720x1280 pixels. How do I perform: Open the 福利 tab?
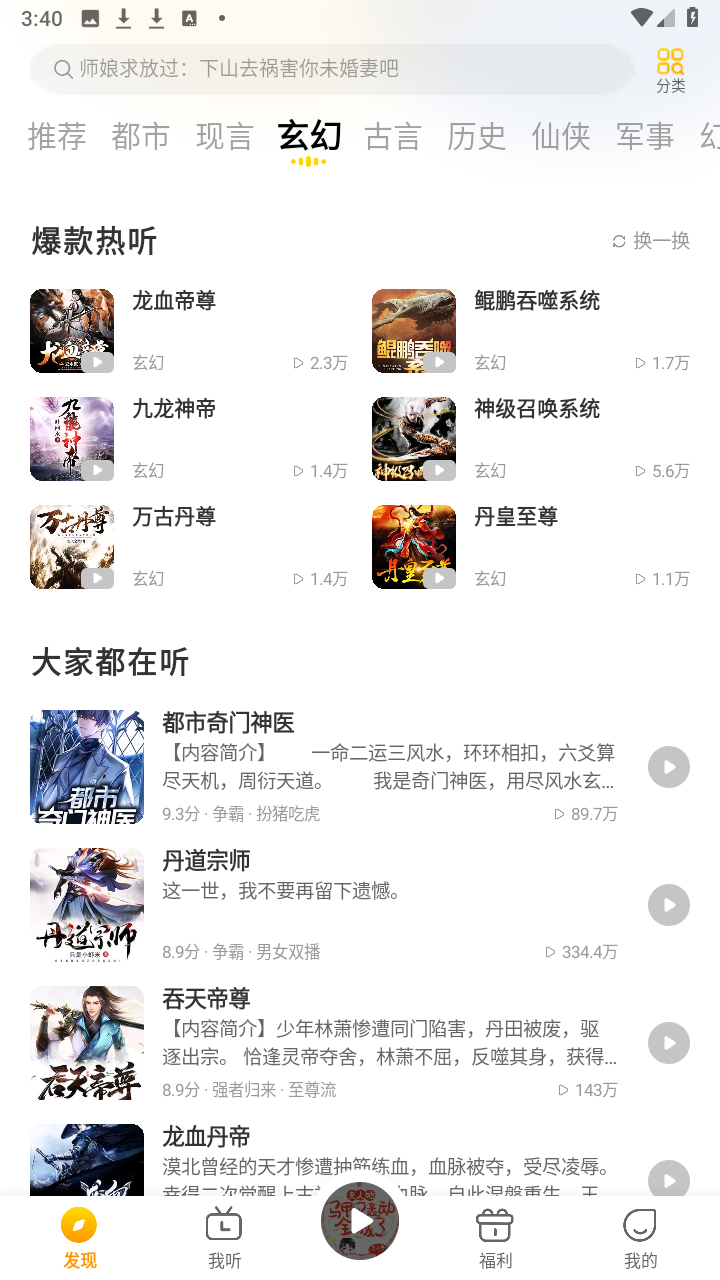pos(495,1238)
